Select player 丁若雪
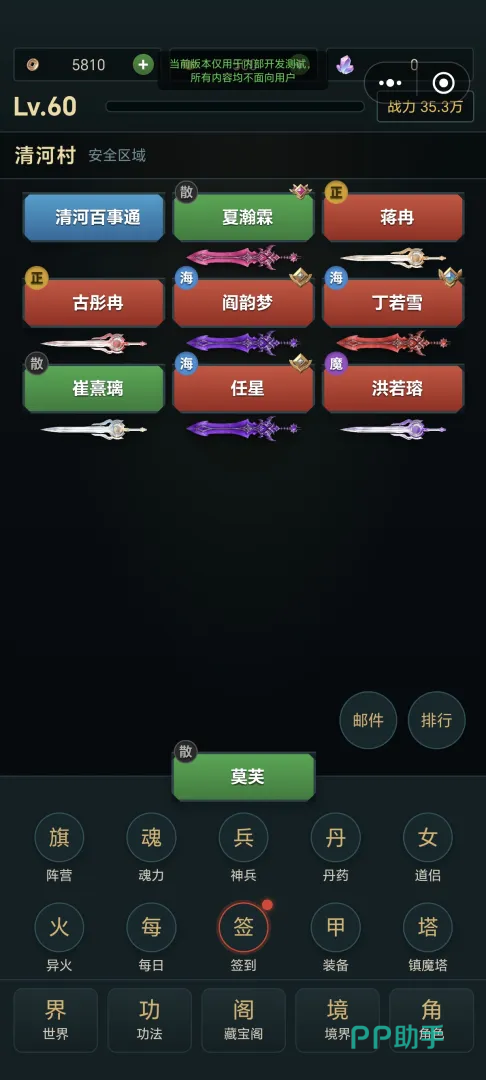The height and width of the screenshot is (1080, 486). (393, 303)
